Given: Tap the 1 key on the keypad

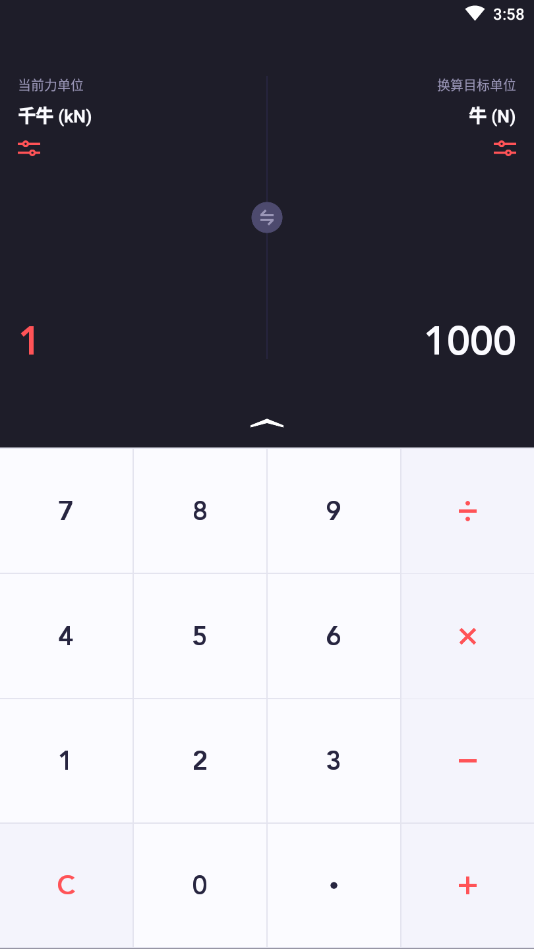Looking at the screenshot, I should pyautogui.click(x=66, y=761).
